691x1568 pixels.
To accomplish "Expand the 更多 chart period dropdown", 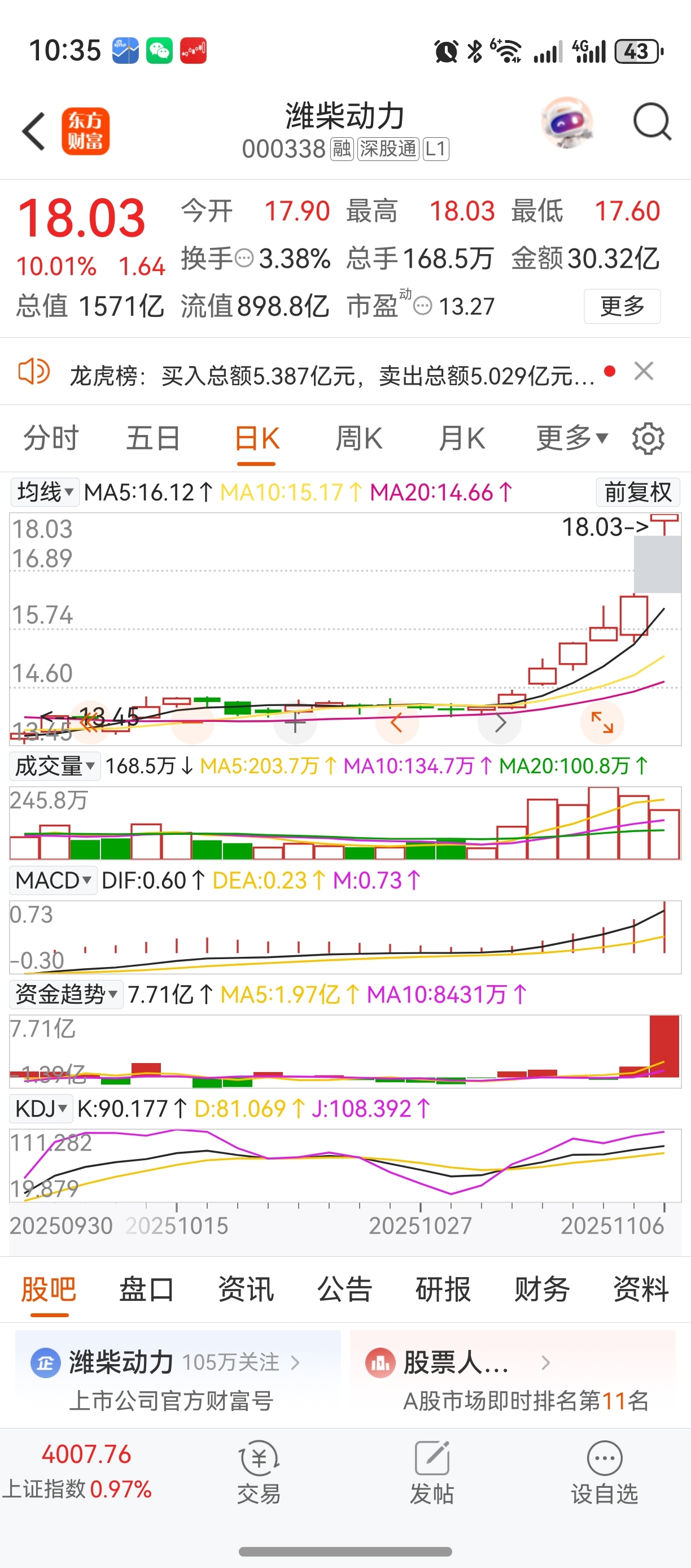I will [571, 438].
